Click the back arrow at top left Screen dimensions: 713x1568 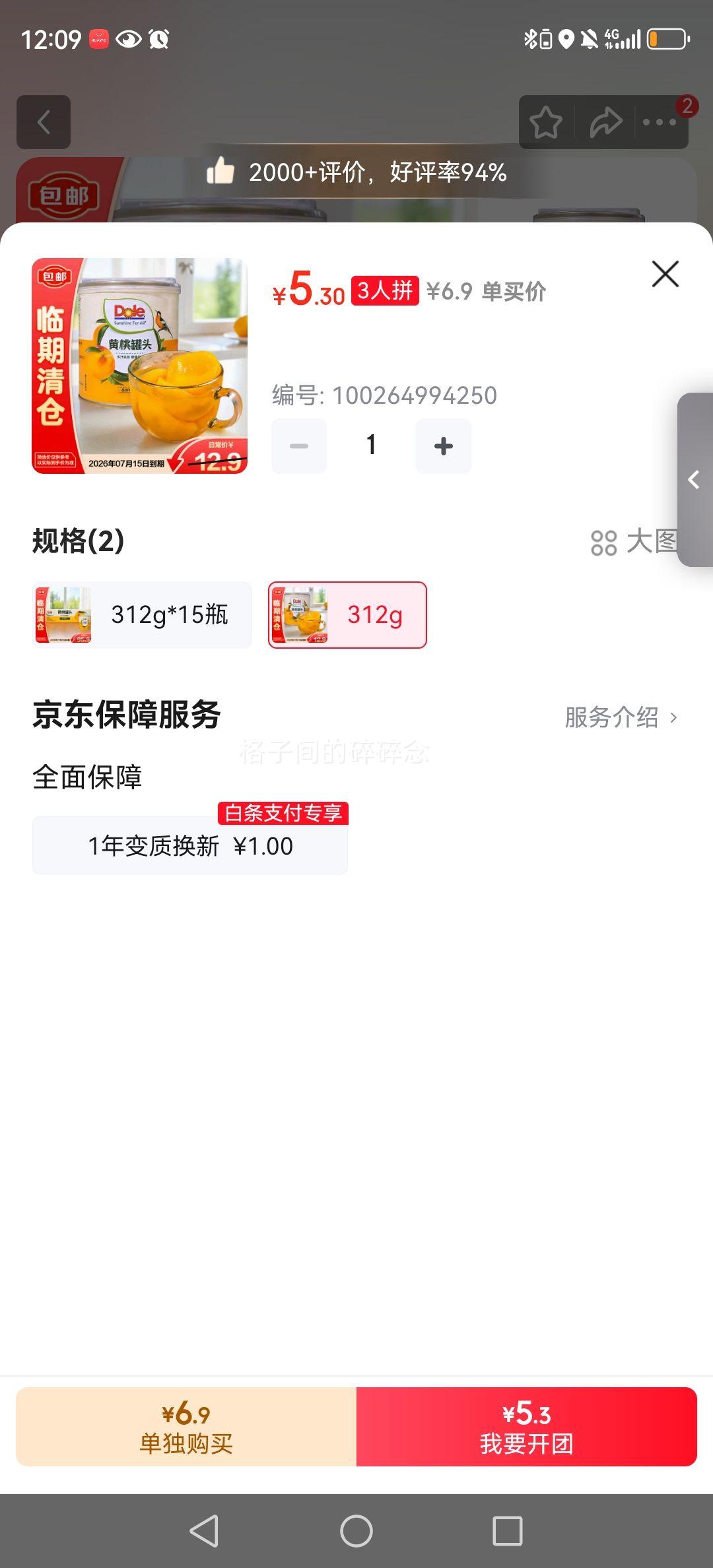click(44, 122)
